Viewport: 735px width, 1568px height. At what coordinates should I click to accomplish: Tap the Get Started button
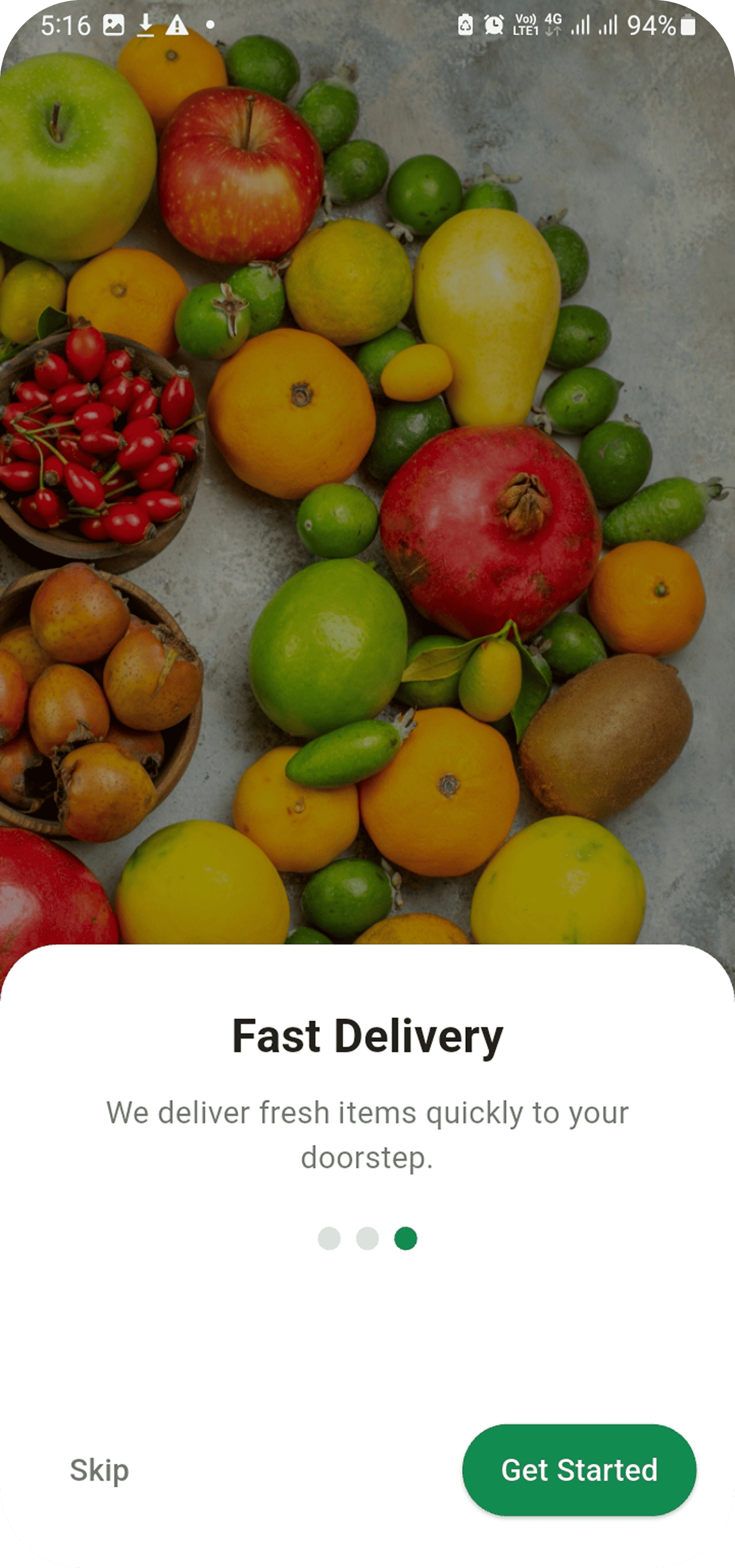coord(579,1469)
